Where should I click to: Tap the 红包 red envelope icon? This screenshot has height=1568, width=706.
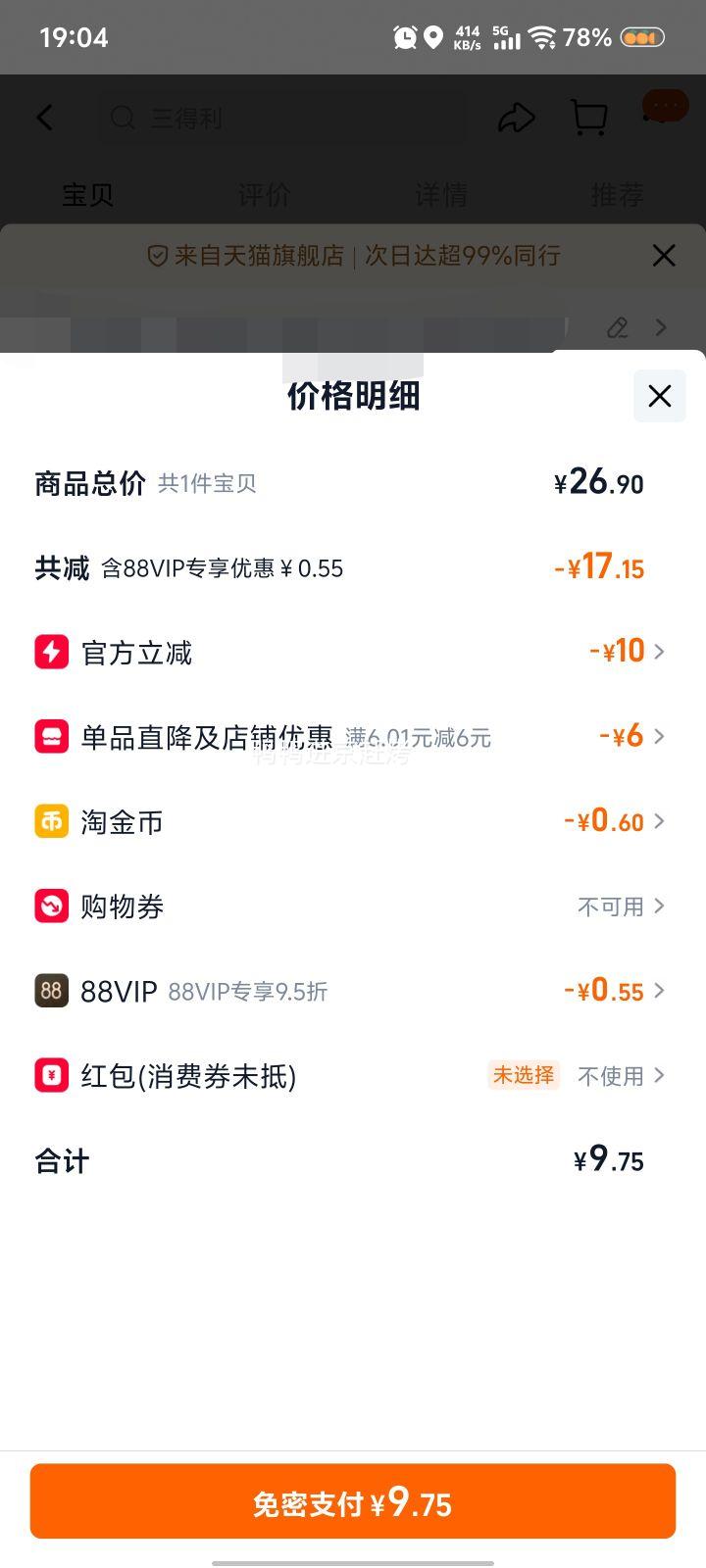52,1075
